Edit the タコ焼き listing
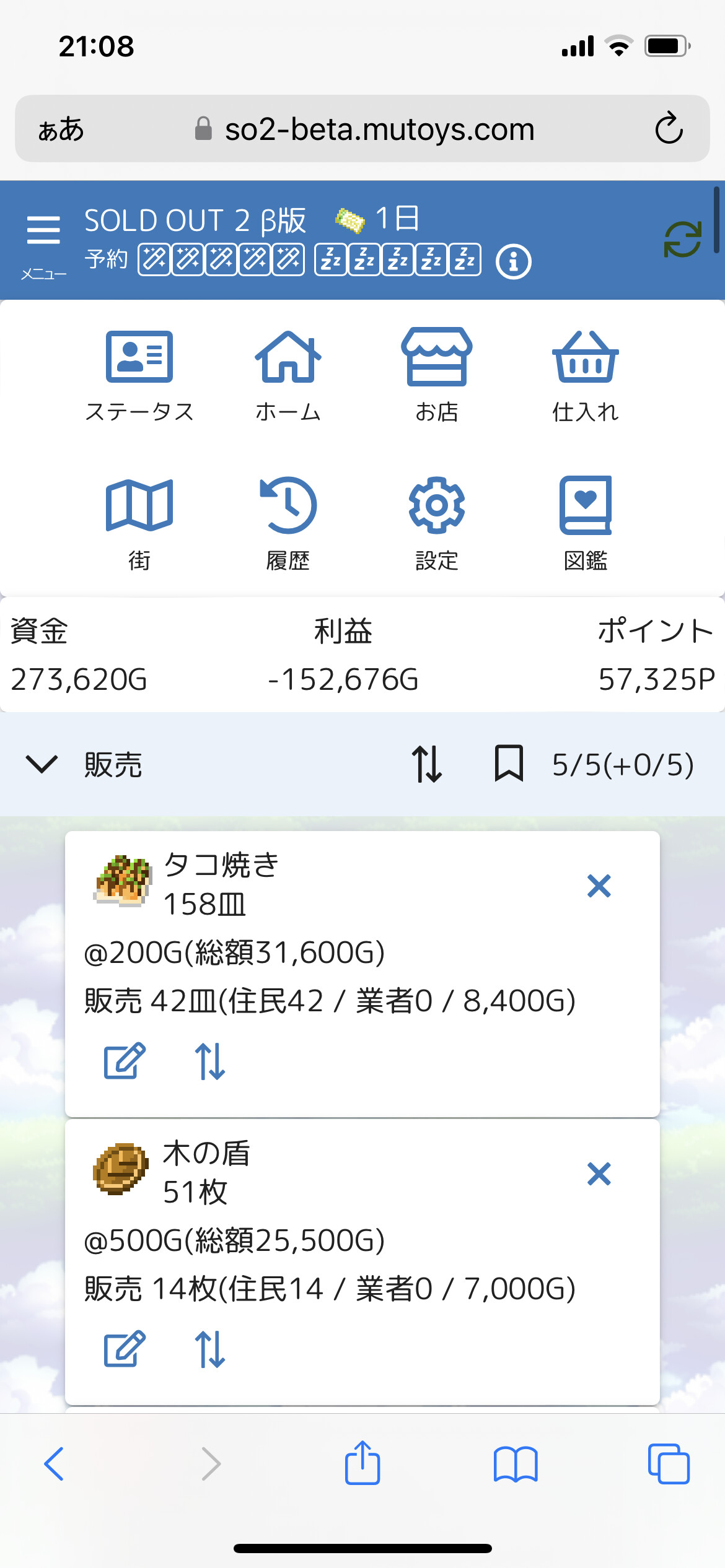Viewport: 725px width, 1568px height. [125, 1061]
